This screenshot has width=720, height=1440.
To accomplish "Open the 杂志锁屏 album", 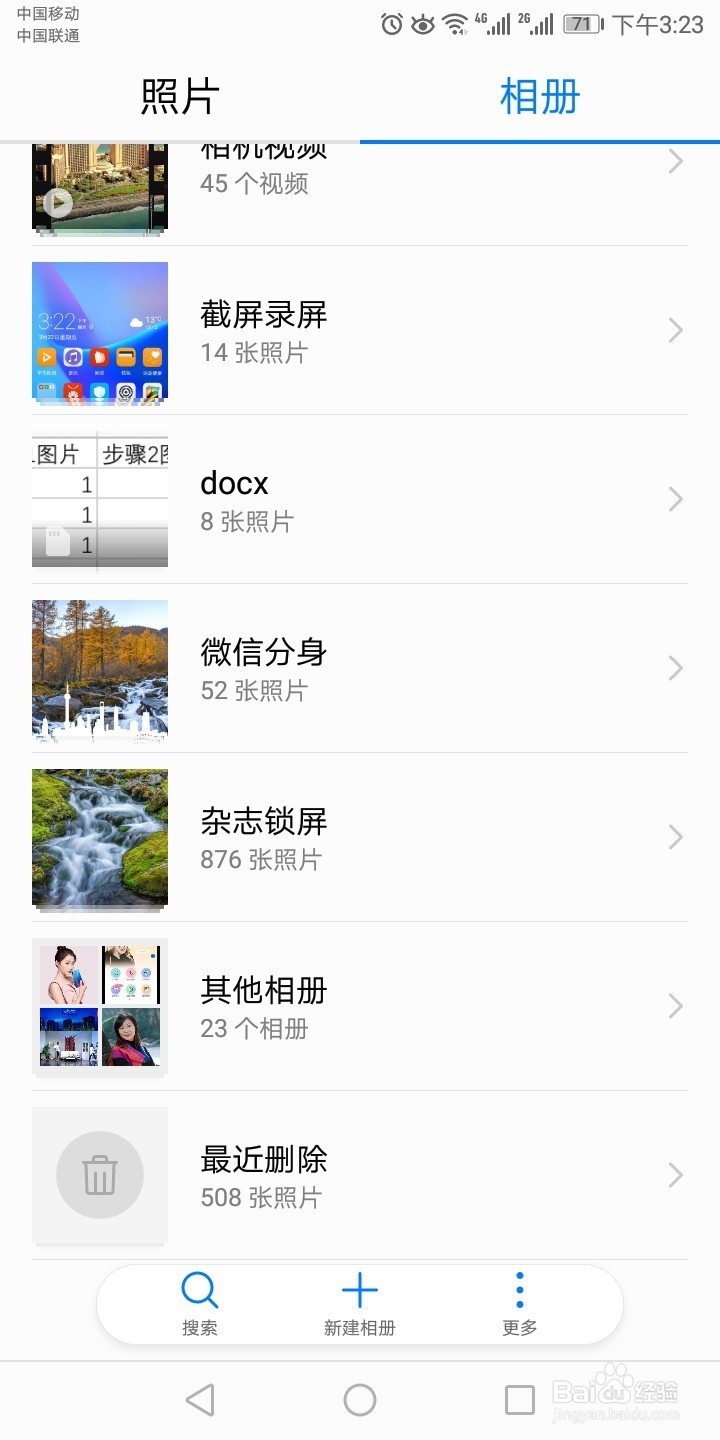I will (360, 837).
